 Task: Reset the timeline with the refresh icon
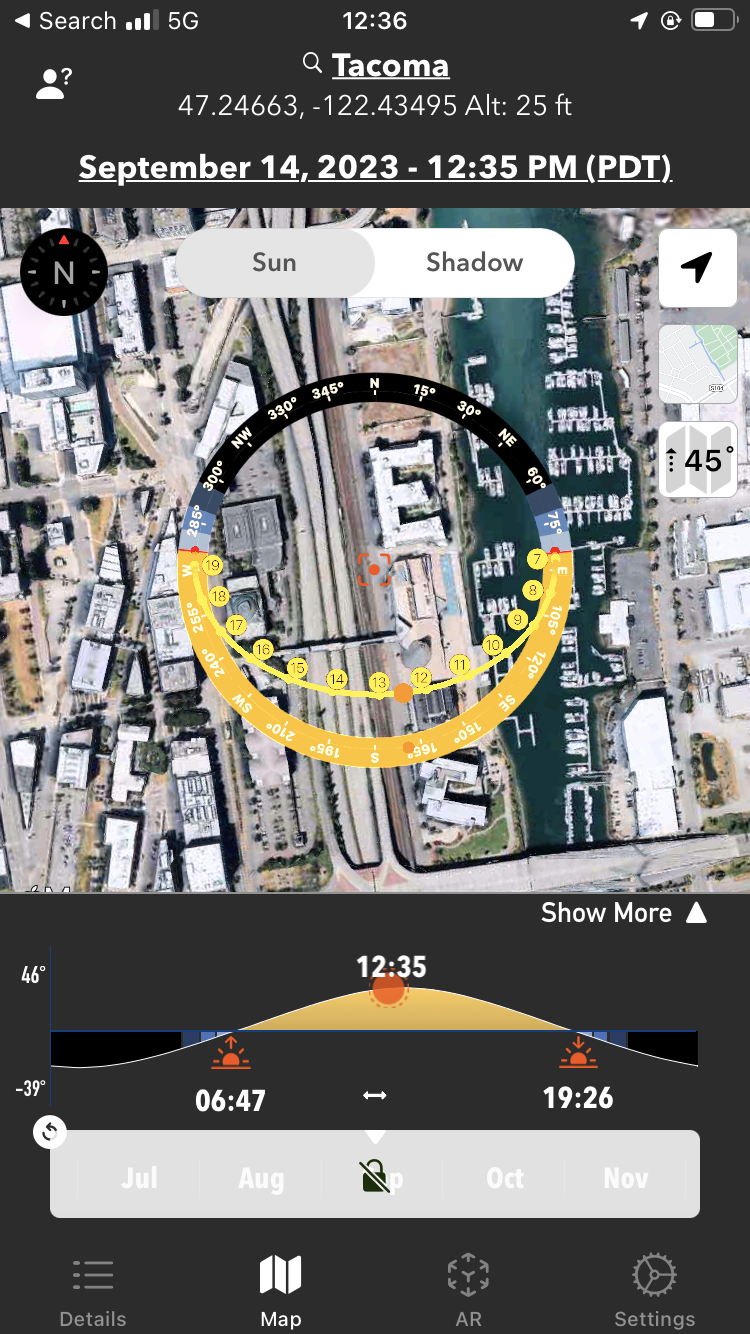[50, 1132]
